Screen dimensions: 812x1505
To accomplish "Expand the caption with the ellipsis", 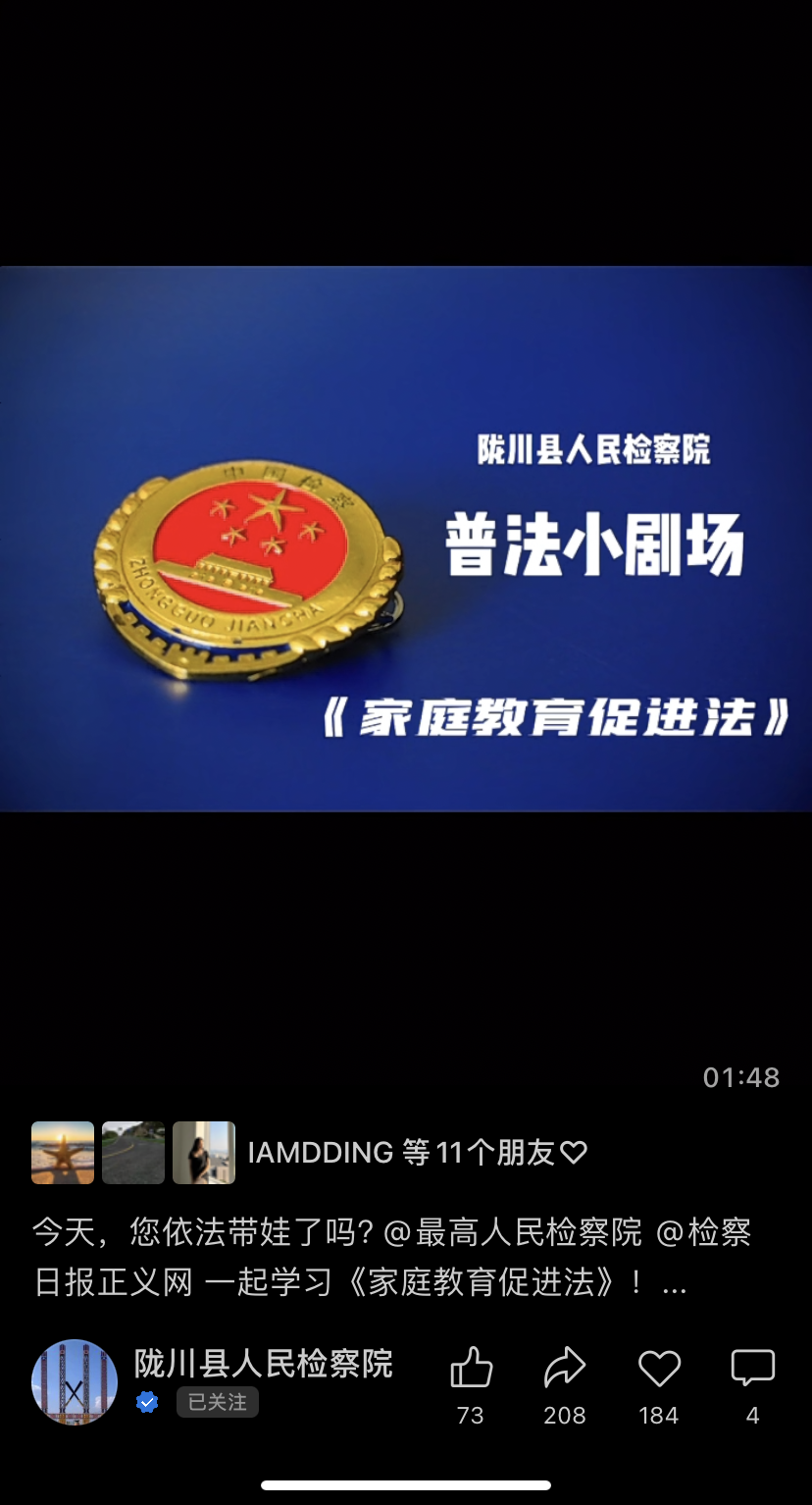I will tap(675, 1283).
